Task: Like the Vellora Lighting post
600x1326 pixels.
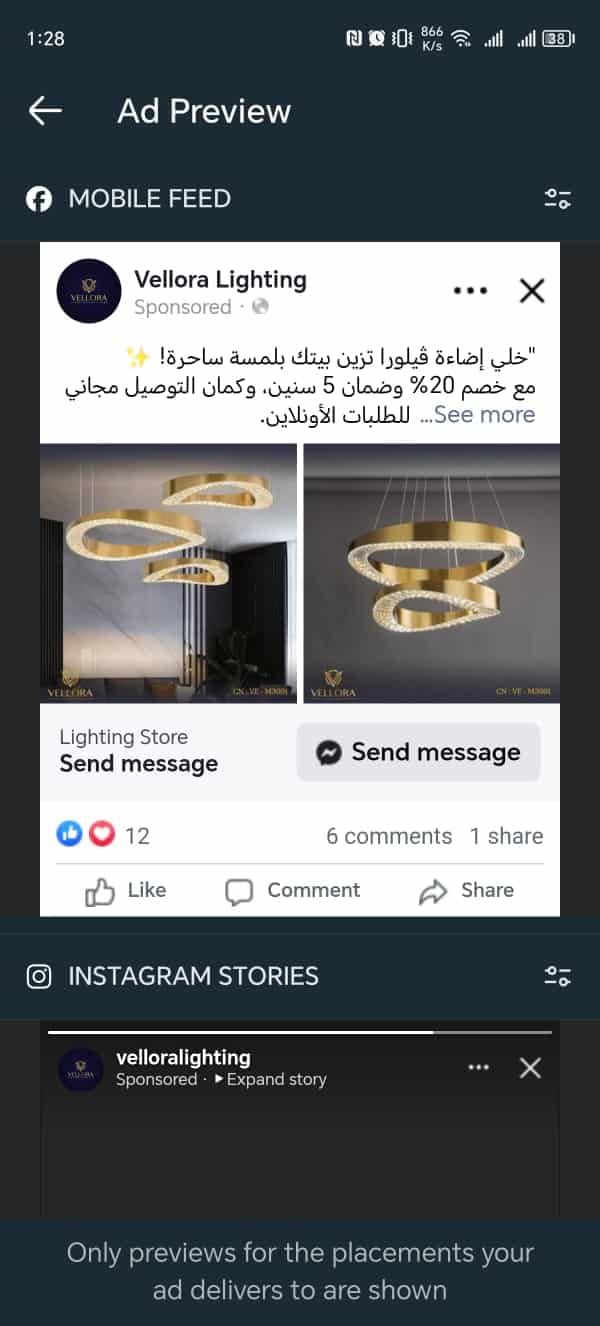Action: [126, 890]
